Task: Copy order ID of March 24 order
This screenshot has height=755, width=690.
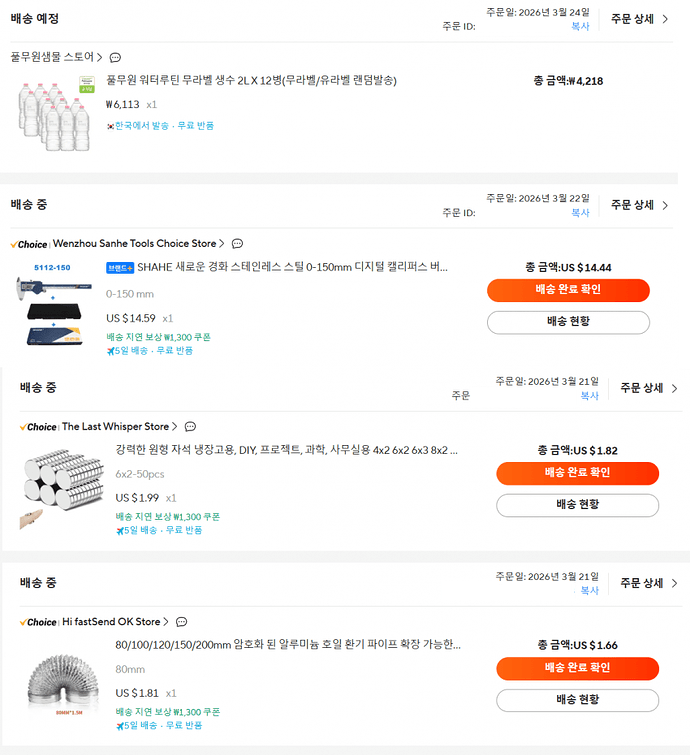Action: 580,27
